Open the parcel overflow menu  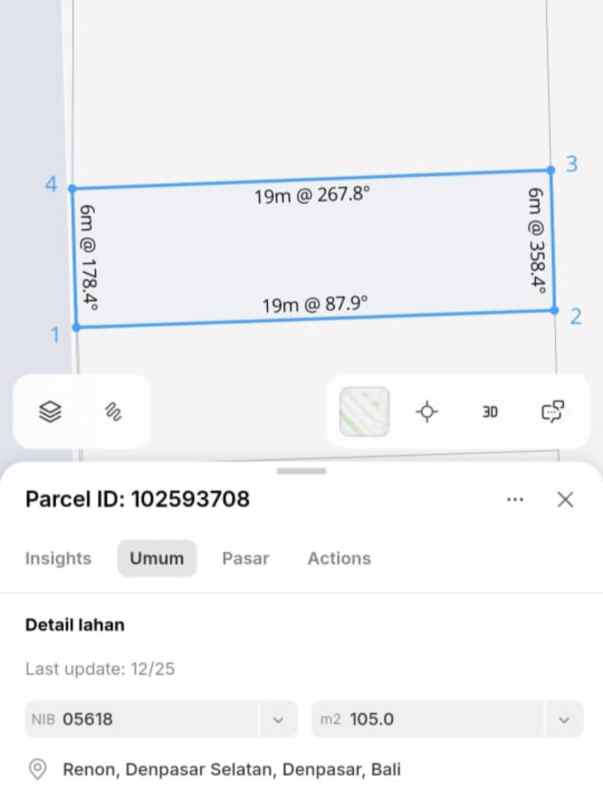pos(515,499)
